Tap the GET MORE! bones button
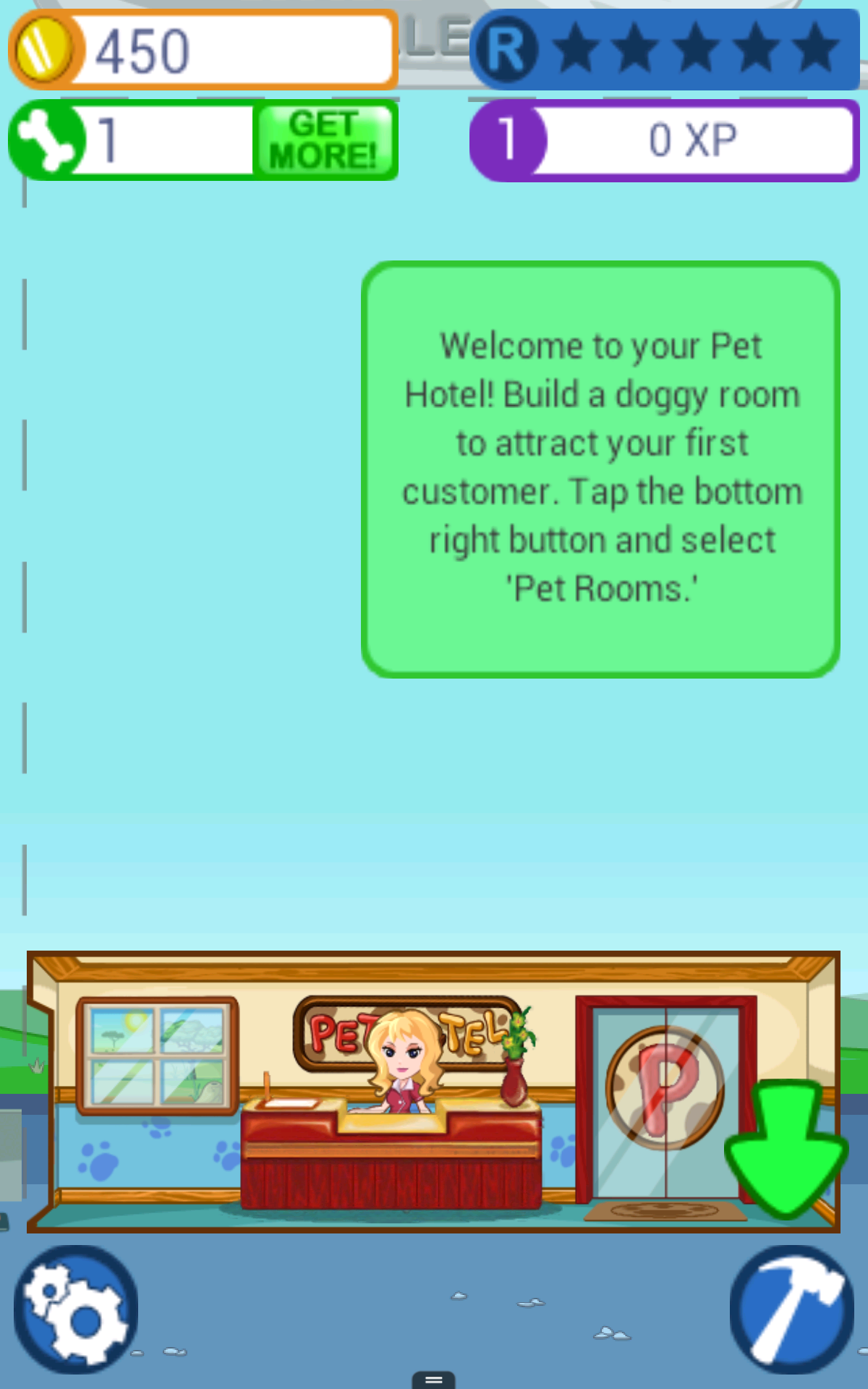 click(324, 140)
